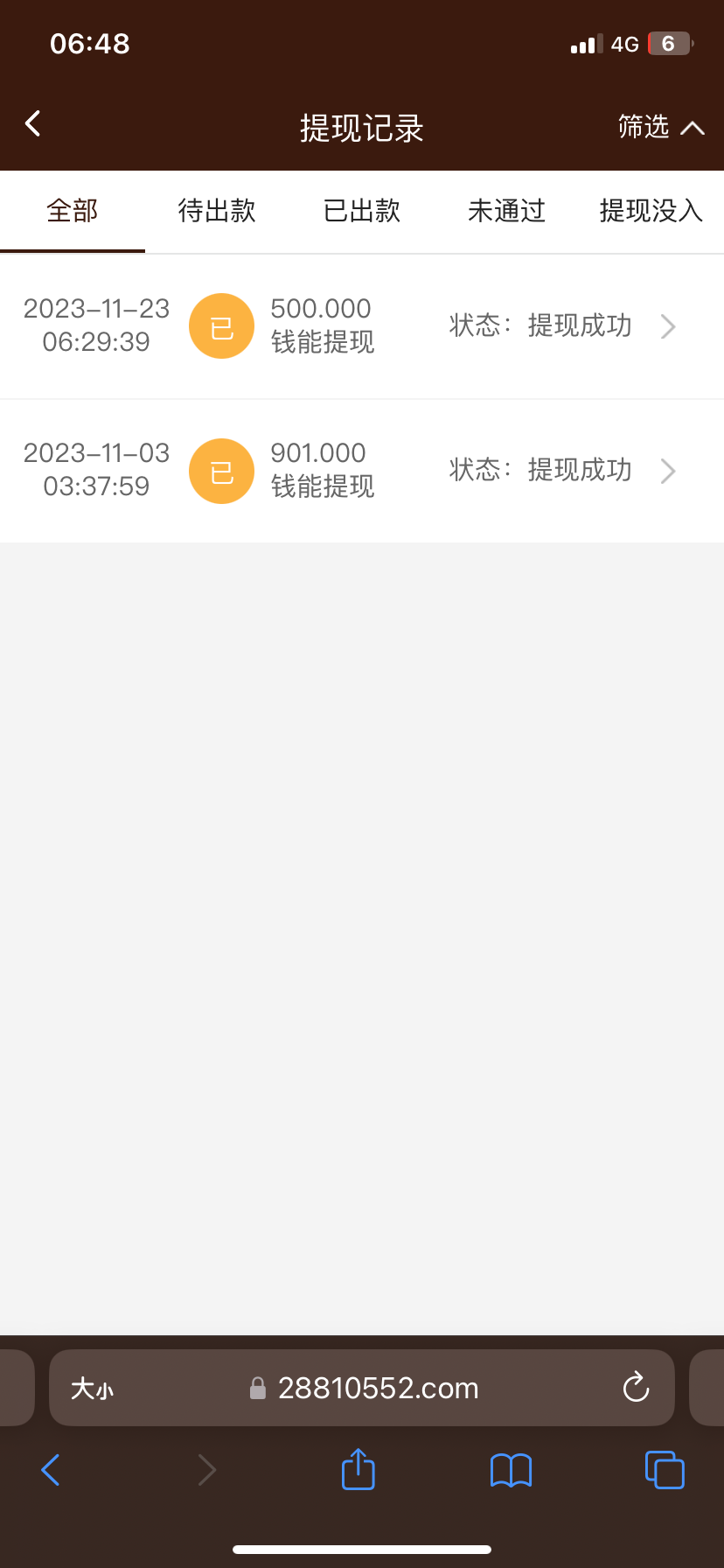Image resolution: width=724 pixels, height=1568 pixels.
Task: Open the 已出款 tab
Action: (361, 211)
